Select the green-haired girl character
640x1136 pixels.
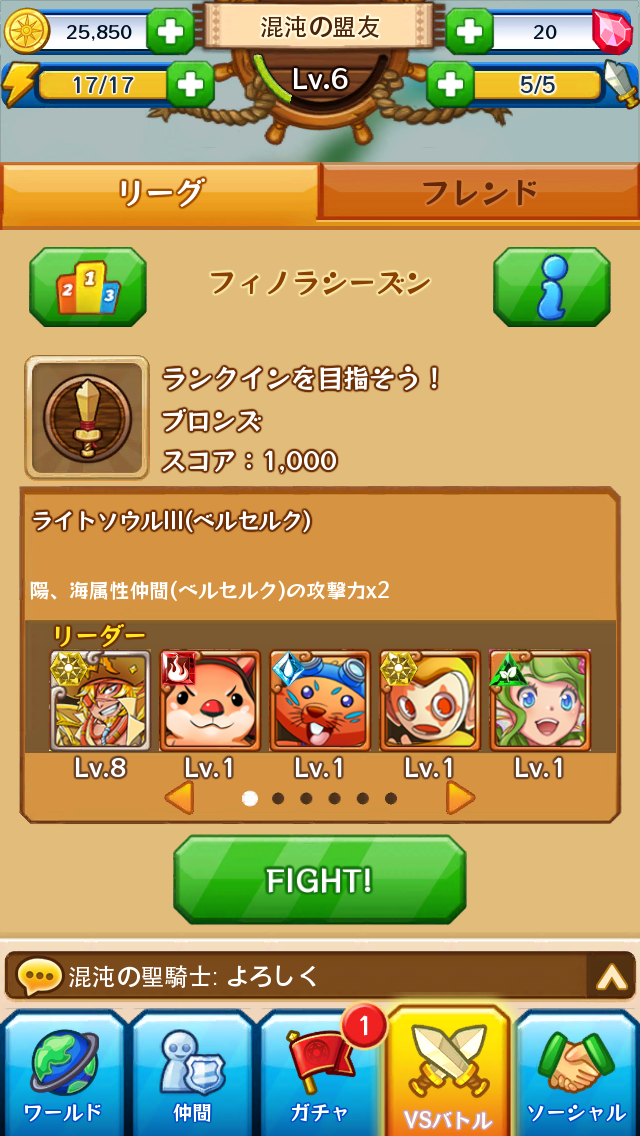pyautogui.click(x=540, y=701)
